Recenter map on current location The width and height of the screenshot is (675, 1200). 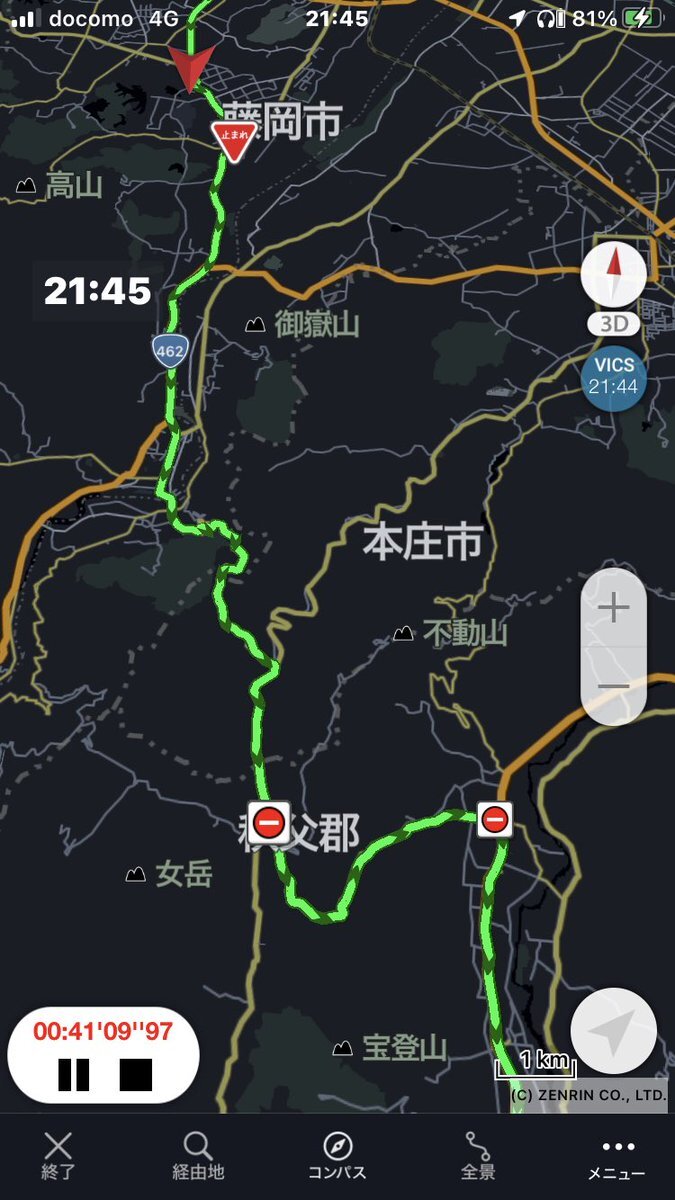tap(613, 1031)
